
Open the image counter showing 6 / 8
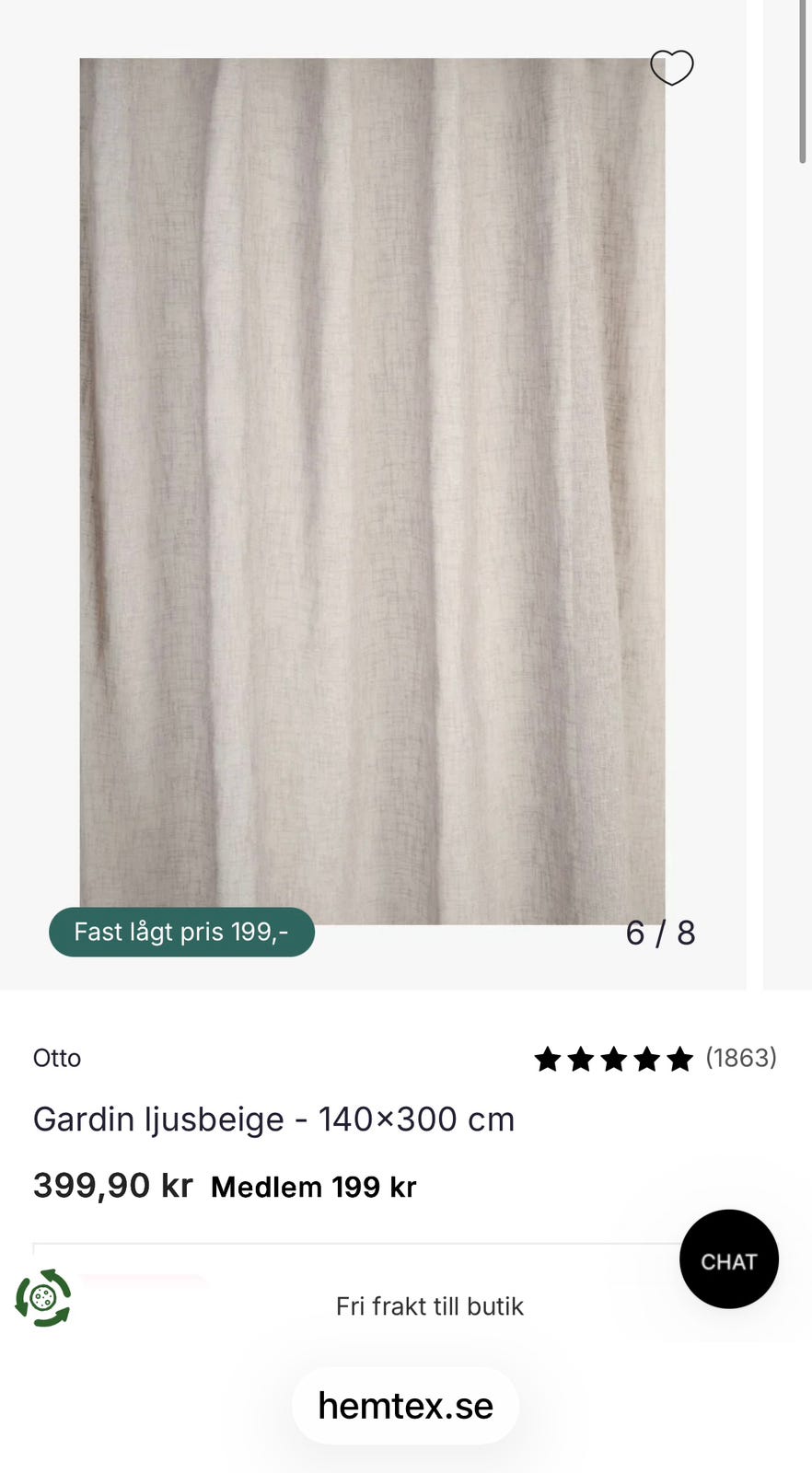pos(661,933)
